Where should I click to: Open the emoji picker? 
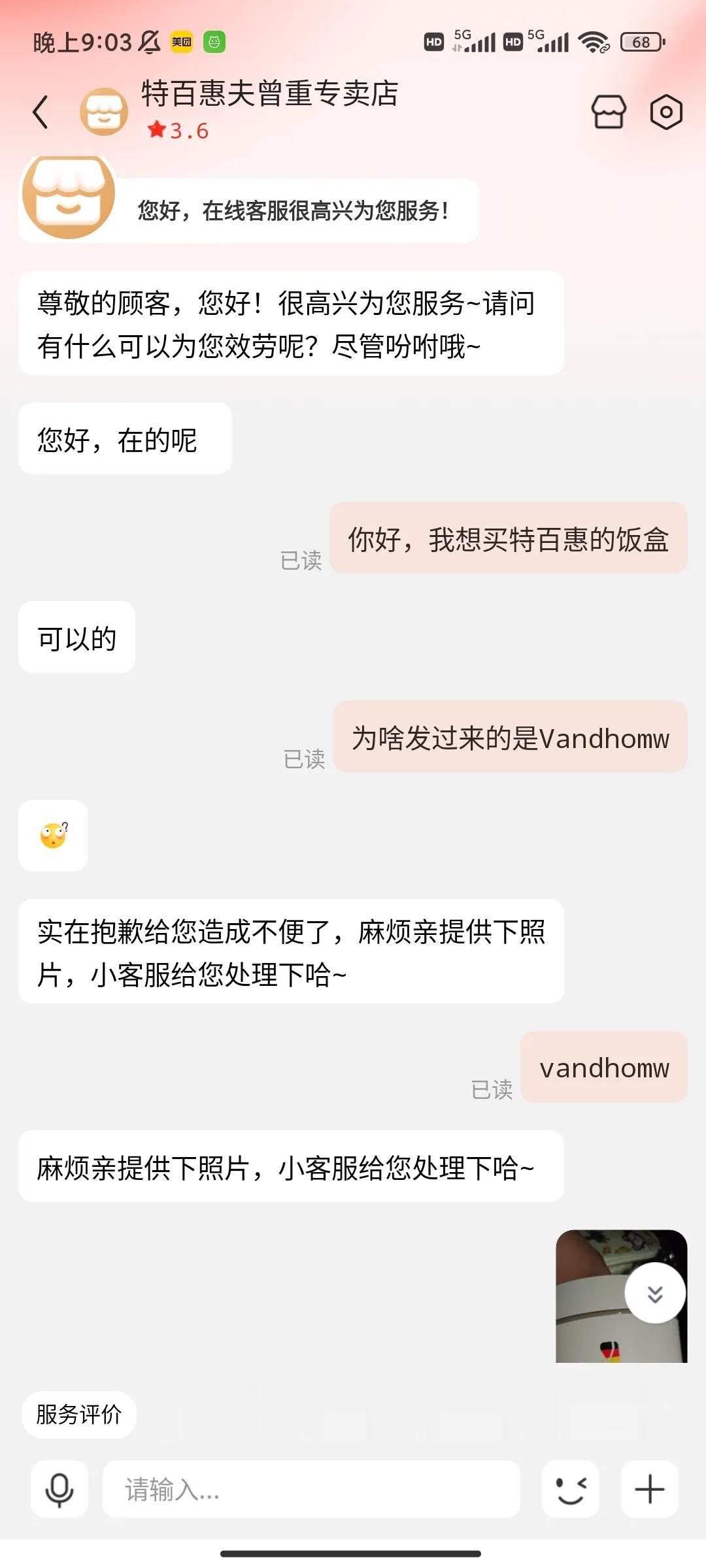click(570, 1489)
